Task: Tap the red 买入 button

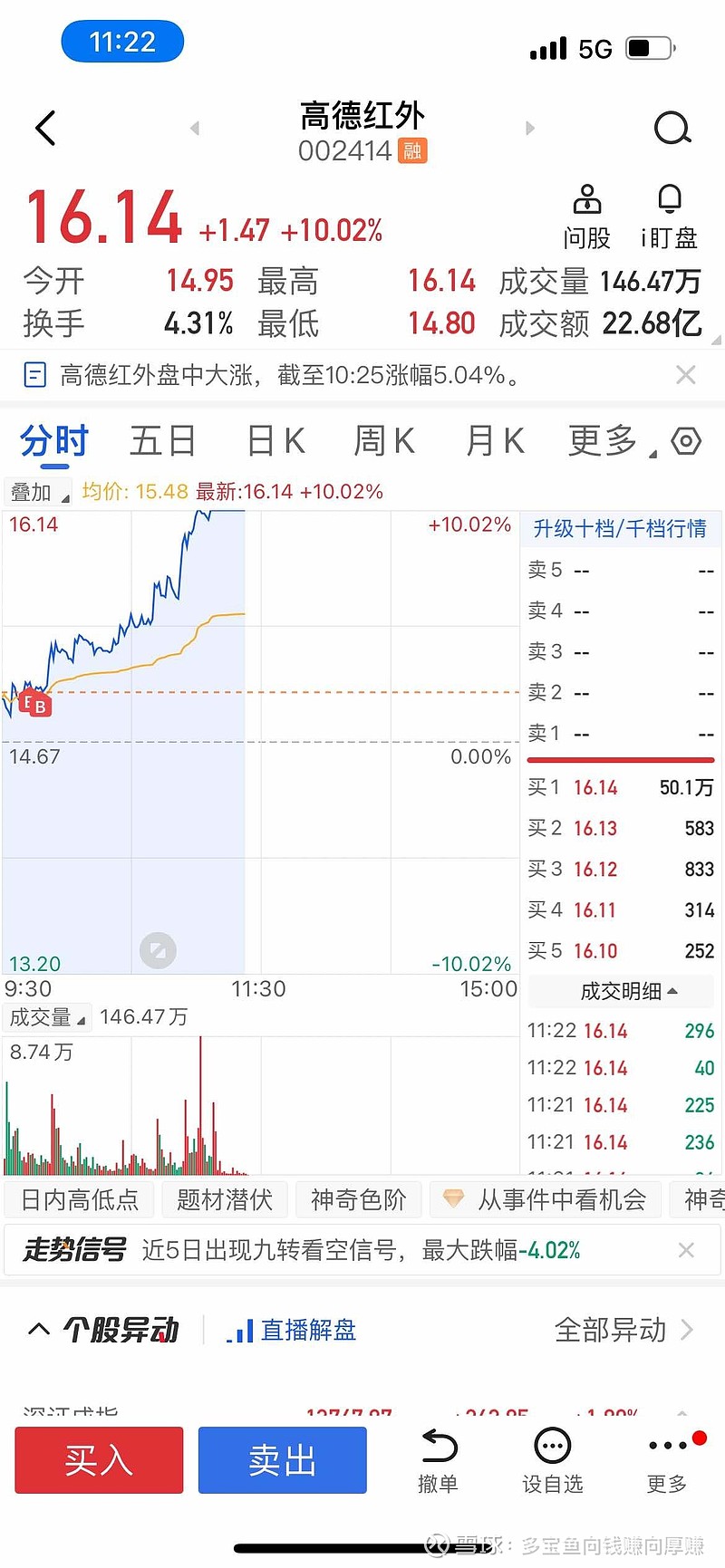Action: point(99,1459)
